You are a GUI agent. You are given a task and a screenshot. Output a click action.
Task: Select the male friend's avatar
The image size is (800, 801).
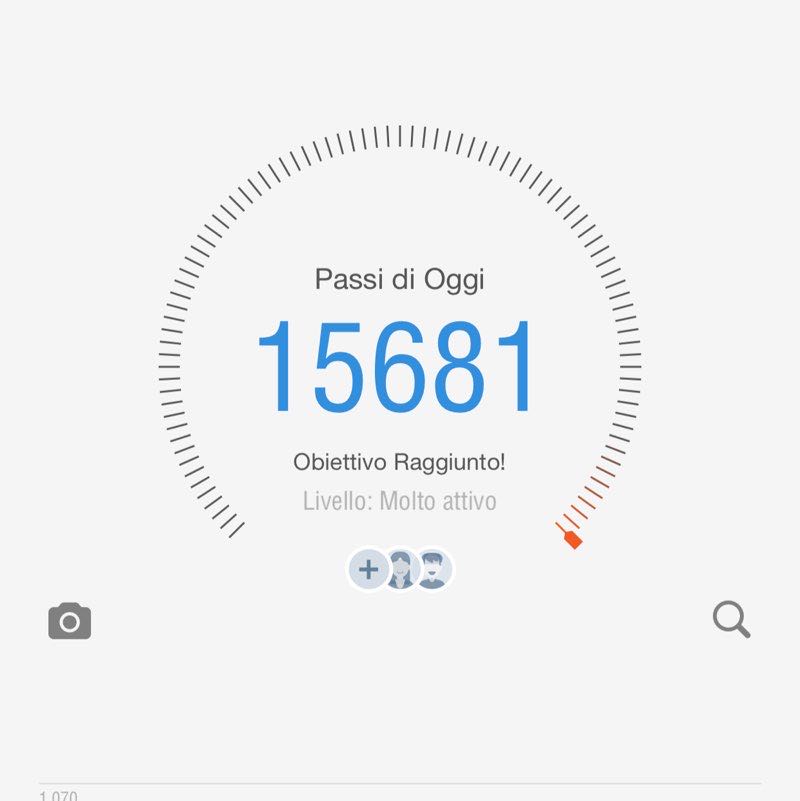tap(432, 570)
